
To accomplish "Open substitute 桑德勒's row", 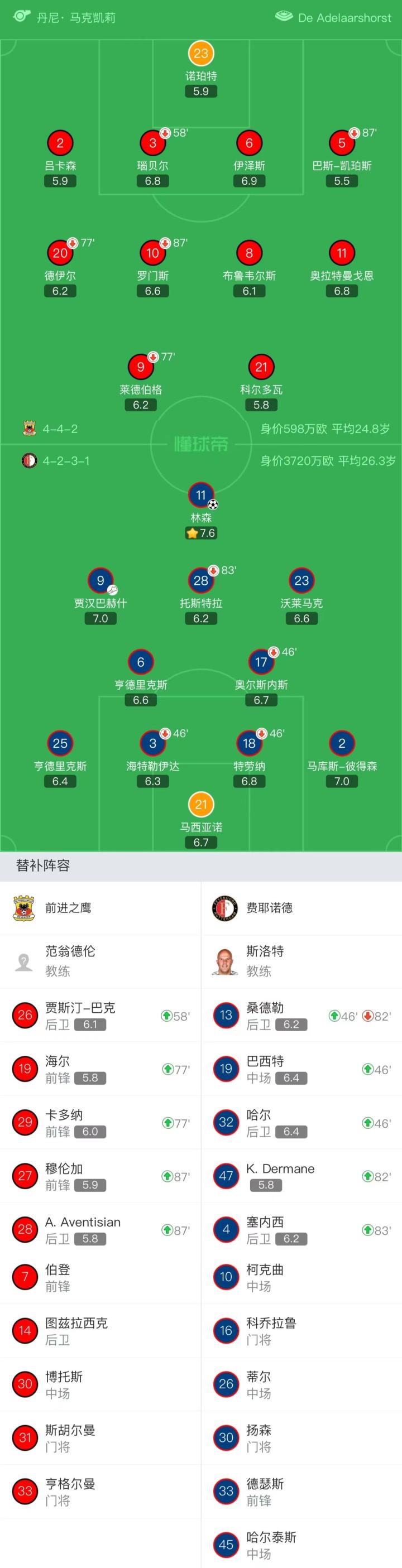I will pyautogui.click(x=301, y=1016).
